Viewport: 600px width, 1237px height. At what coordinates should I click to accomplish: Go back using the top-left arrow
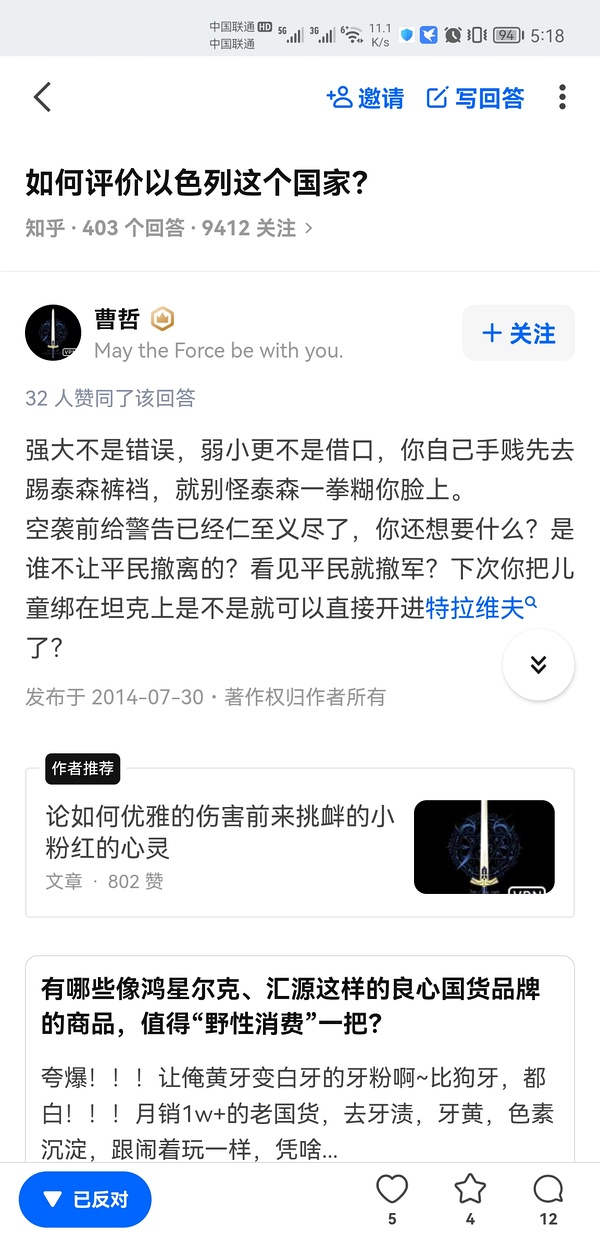tap(42, 97)
